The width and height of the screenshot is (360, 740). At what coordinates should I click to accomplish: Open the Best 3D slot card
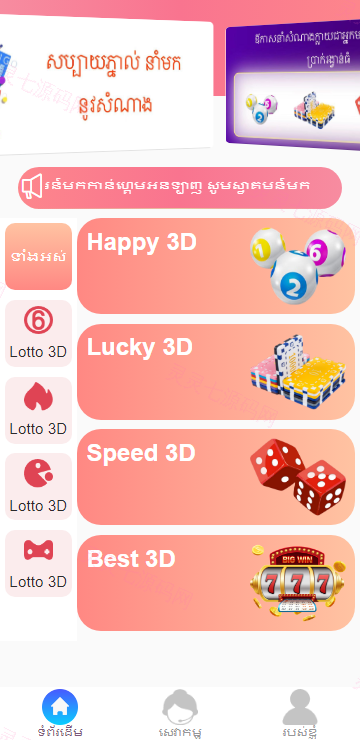click(x=216, y=583)
